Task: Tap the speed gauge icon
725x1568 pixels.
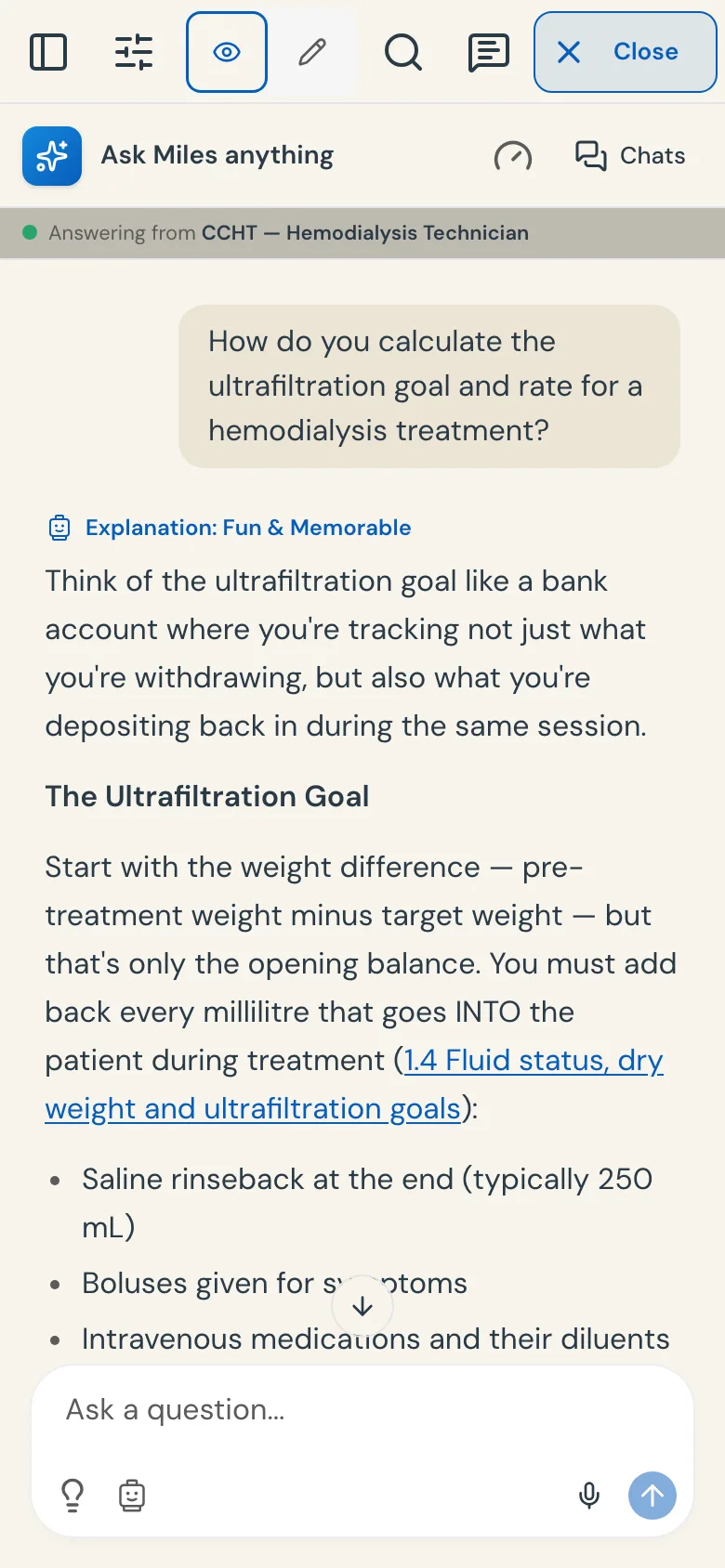Action: [513, 156]
